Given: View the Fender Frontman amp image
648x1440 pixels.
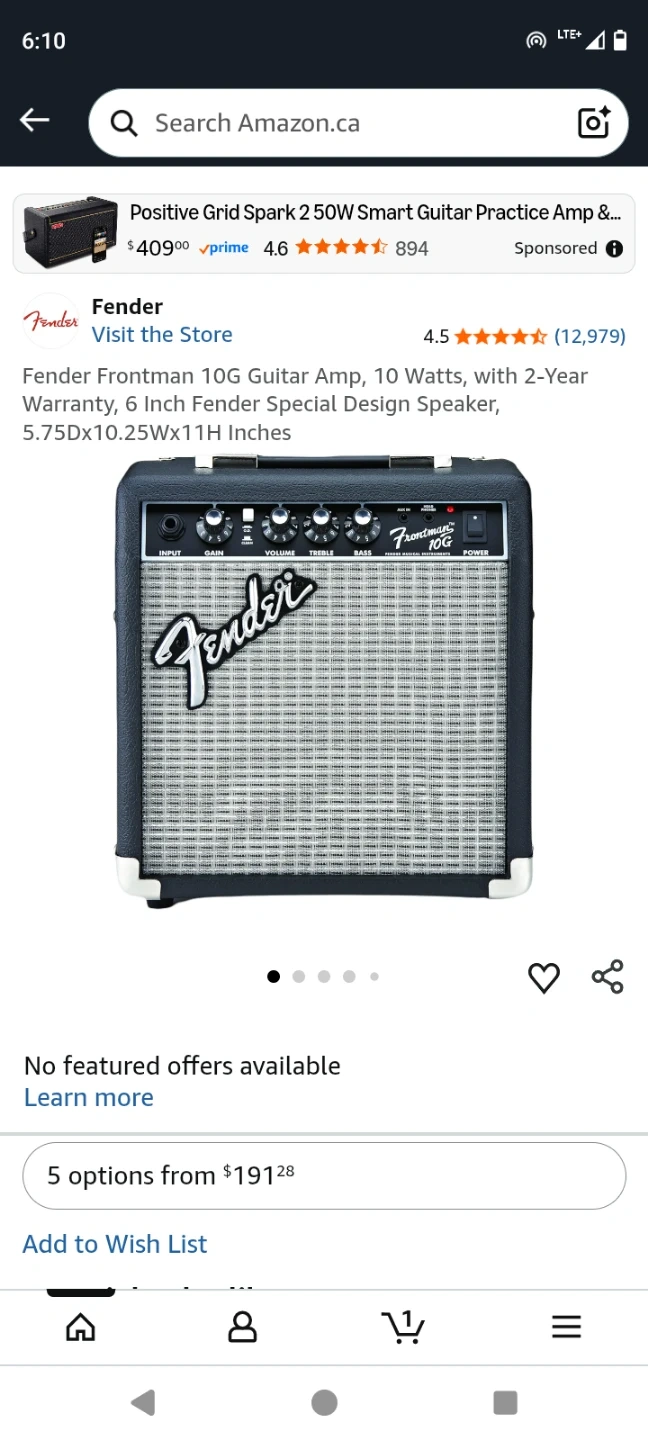Looking at the screenshot, I should pos(324,683).
